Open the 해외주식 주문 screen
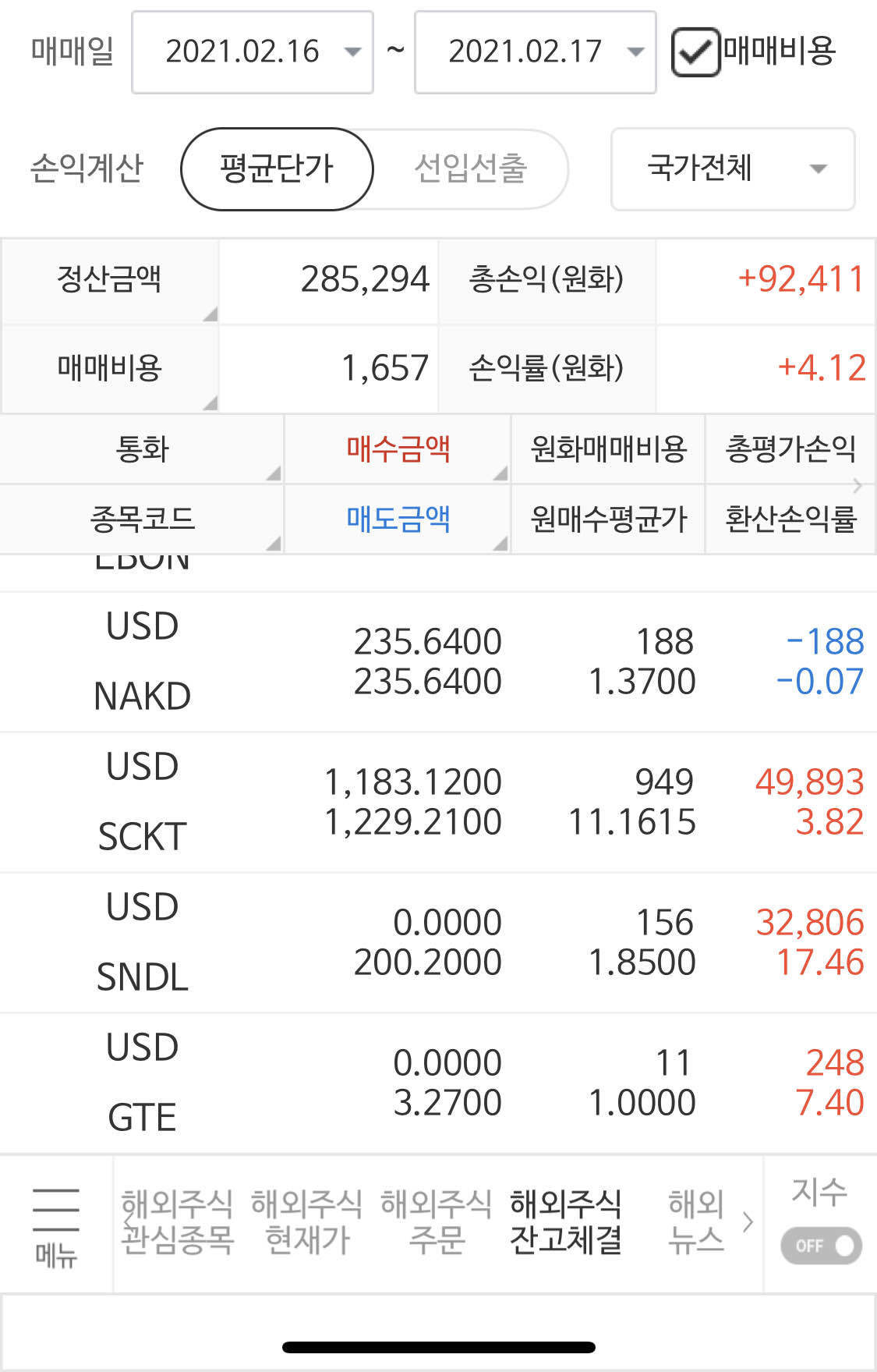Image resolution: width=877 pixels, height=1372 pixels. pos(434,1225)
